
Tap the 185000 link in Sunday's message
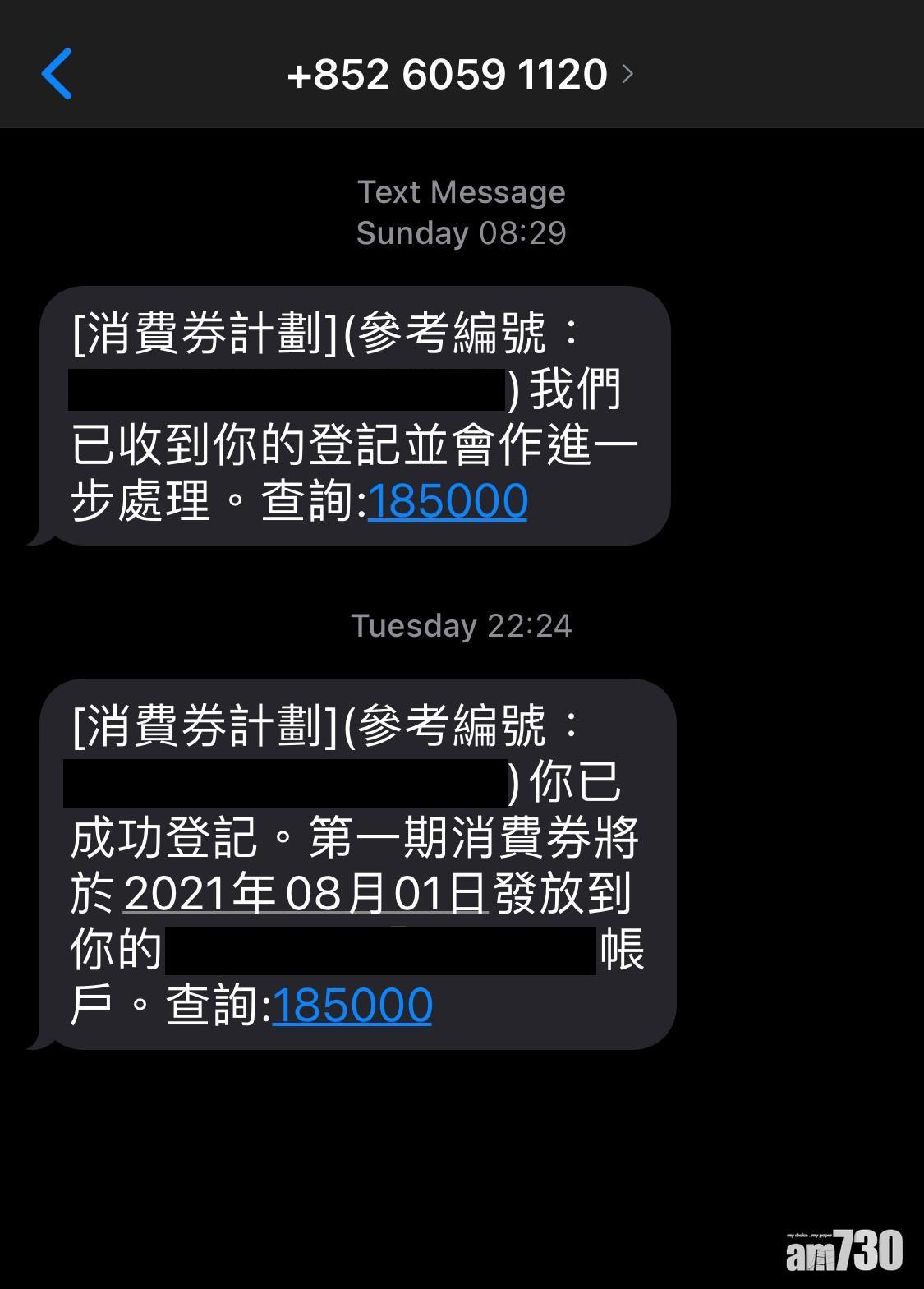[447, 500]
